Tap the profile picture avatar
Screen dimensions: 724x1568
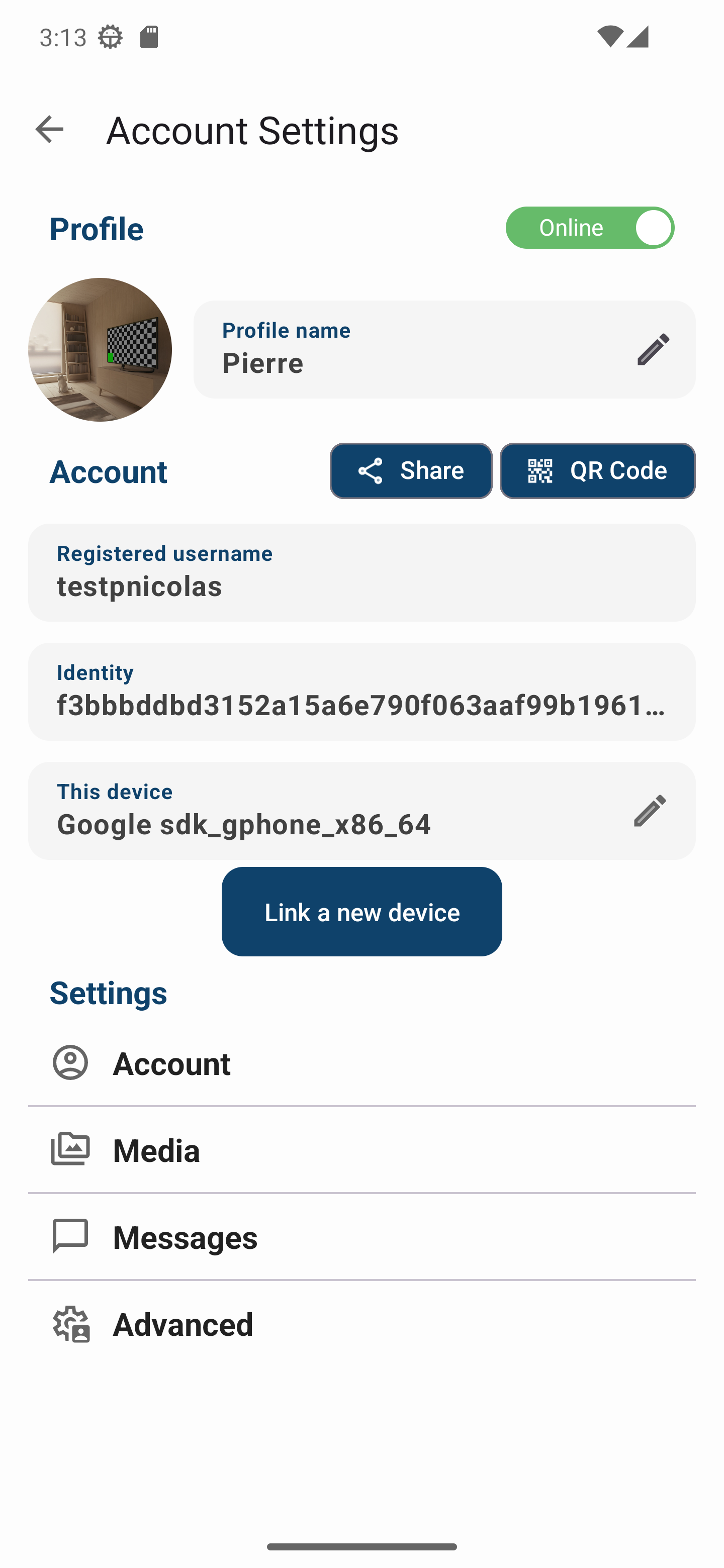pyautogui.click(x=100, y=349)
